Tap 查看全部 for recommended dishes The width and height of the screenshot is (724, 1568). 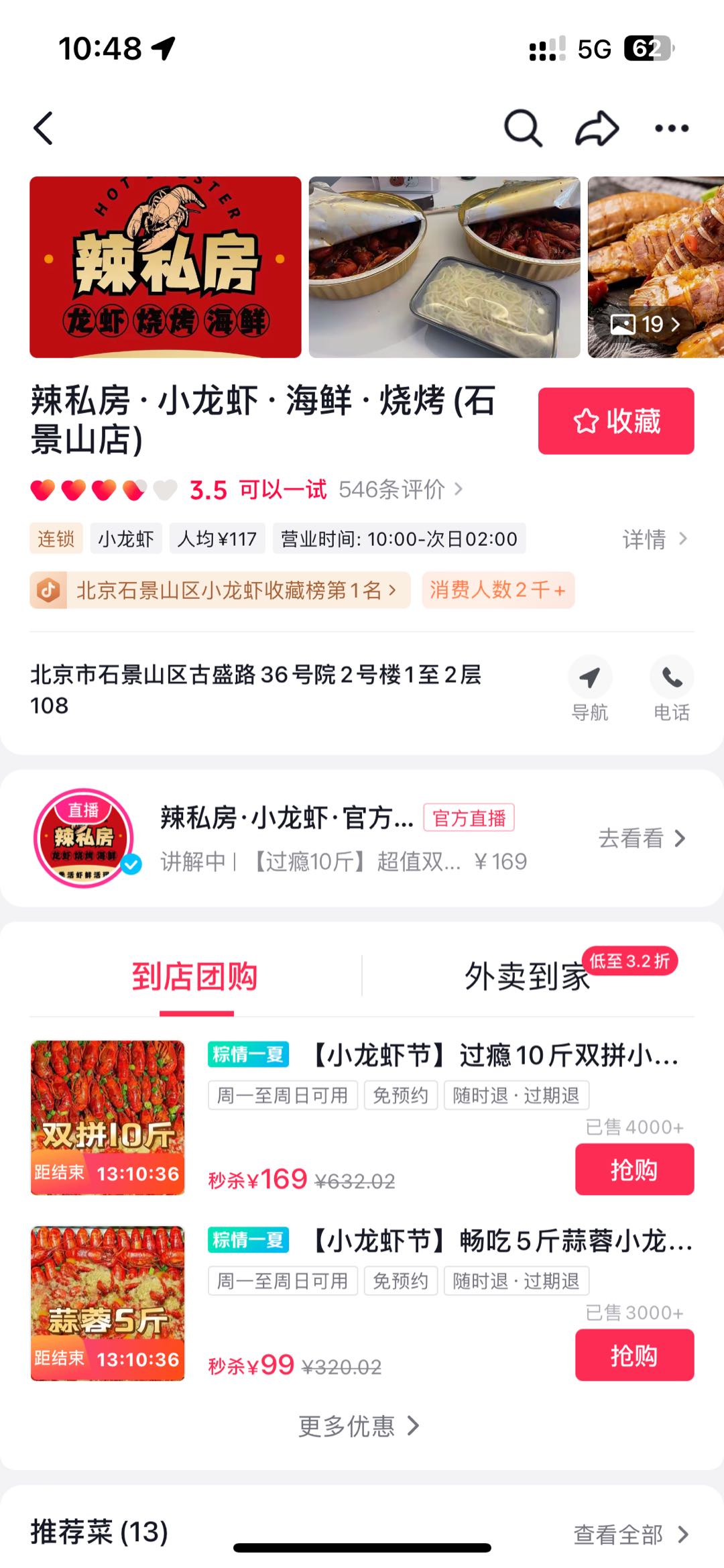pos(630,1534)
